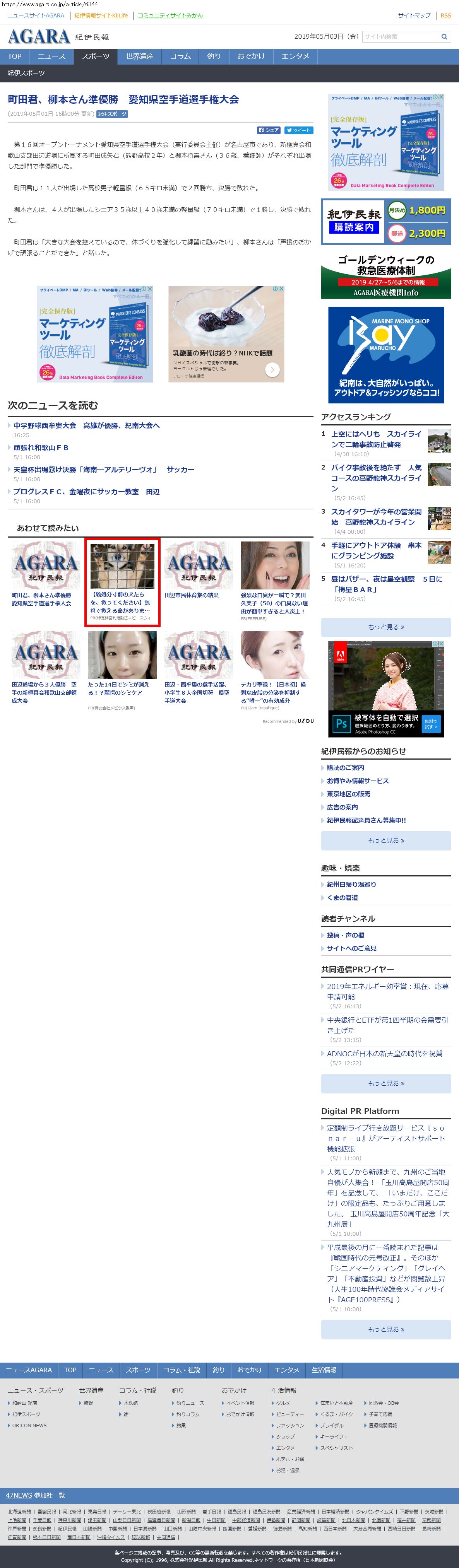Image resolution: width=459 pixels, height=1568 pixels.
Task: Open the サイトマップ link
Action: 414,15
